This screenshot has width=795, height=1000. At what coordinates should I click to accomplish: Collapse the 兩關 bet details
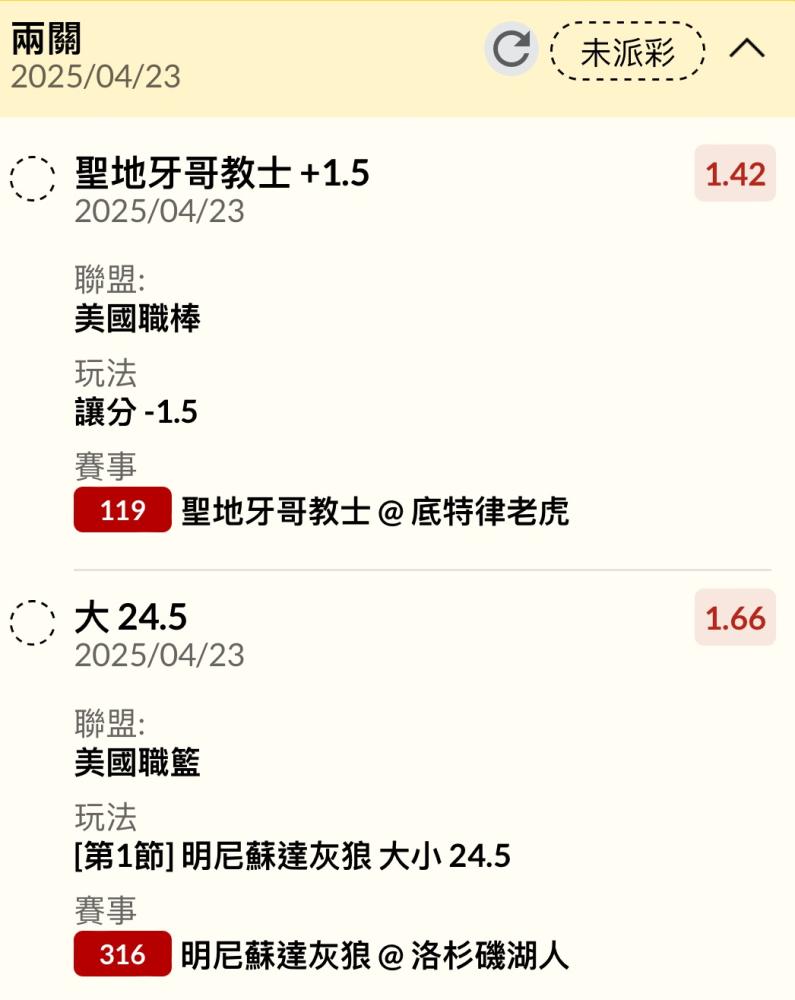click(x=747, y=48)
